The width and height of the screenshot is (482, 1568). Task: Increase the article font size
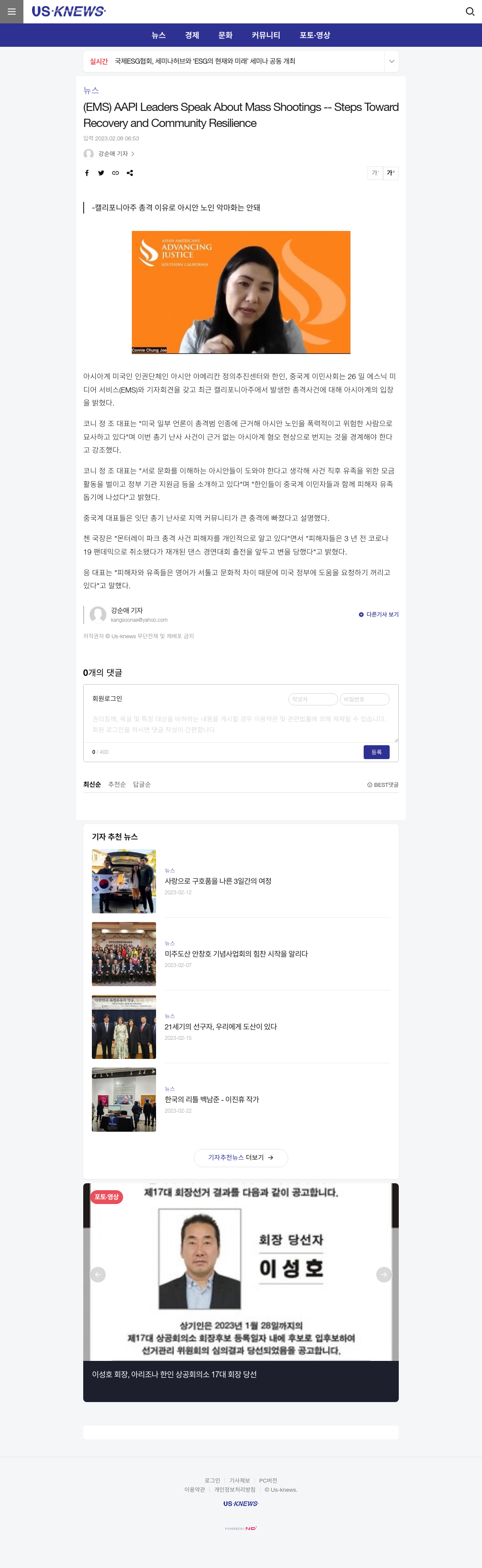(391, 173)
